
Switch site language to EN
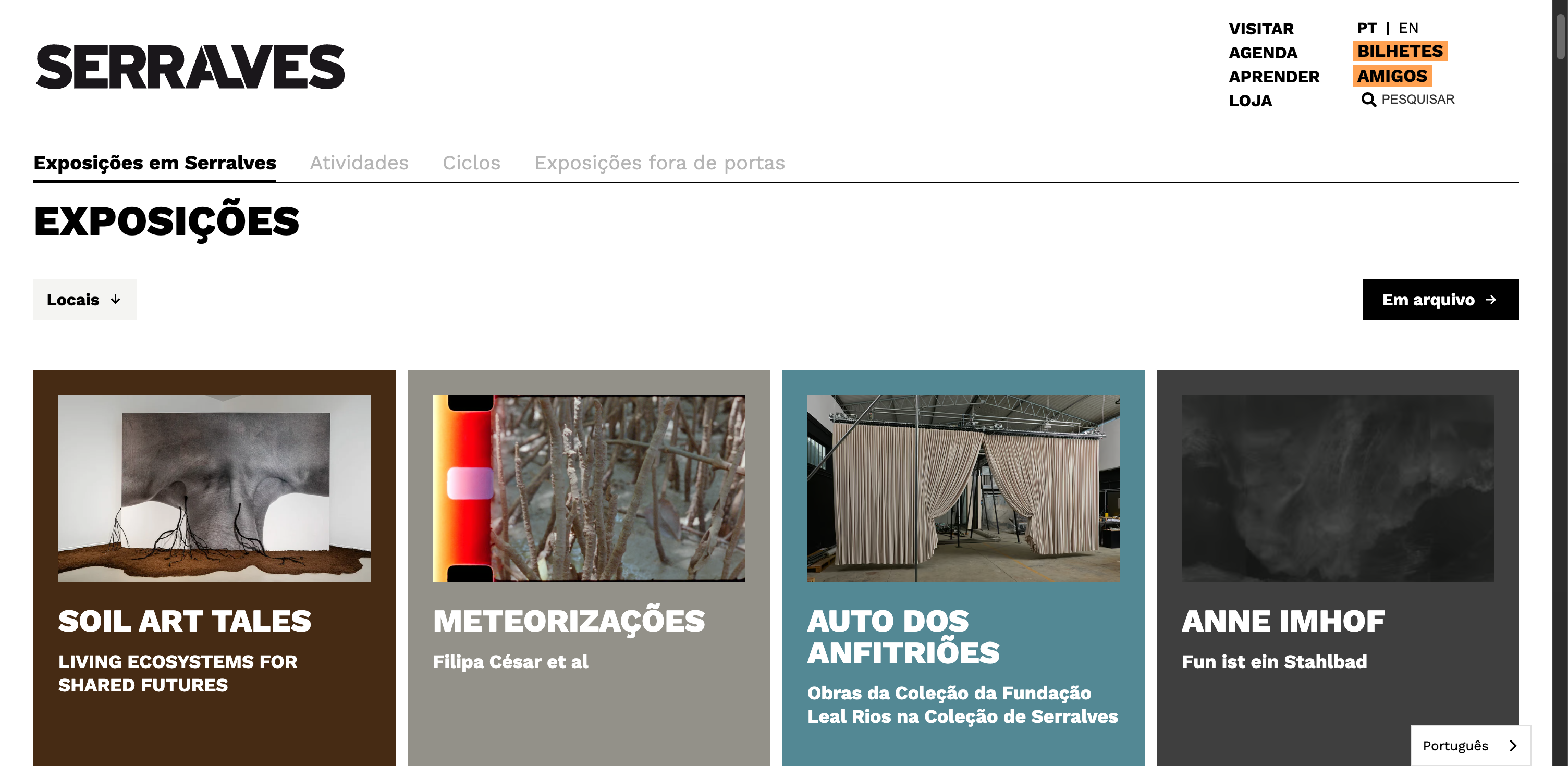1408,28
